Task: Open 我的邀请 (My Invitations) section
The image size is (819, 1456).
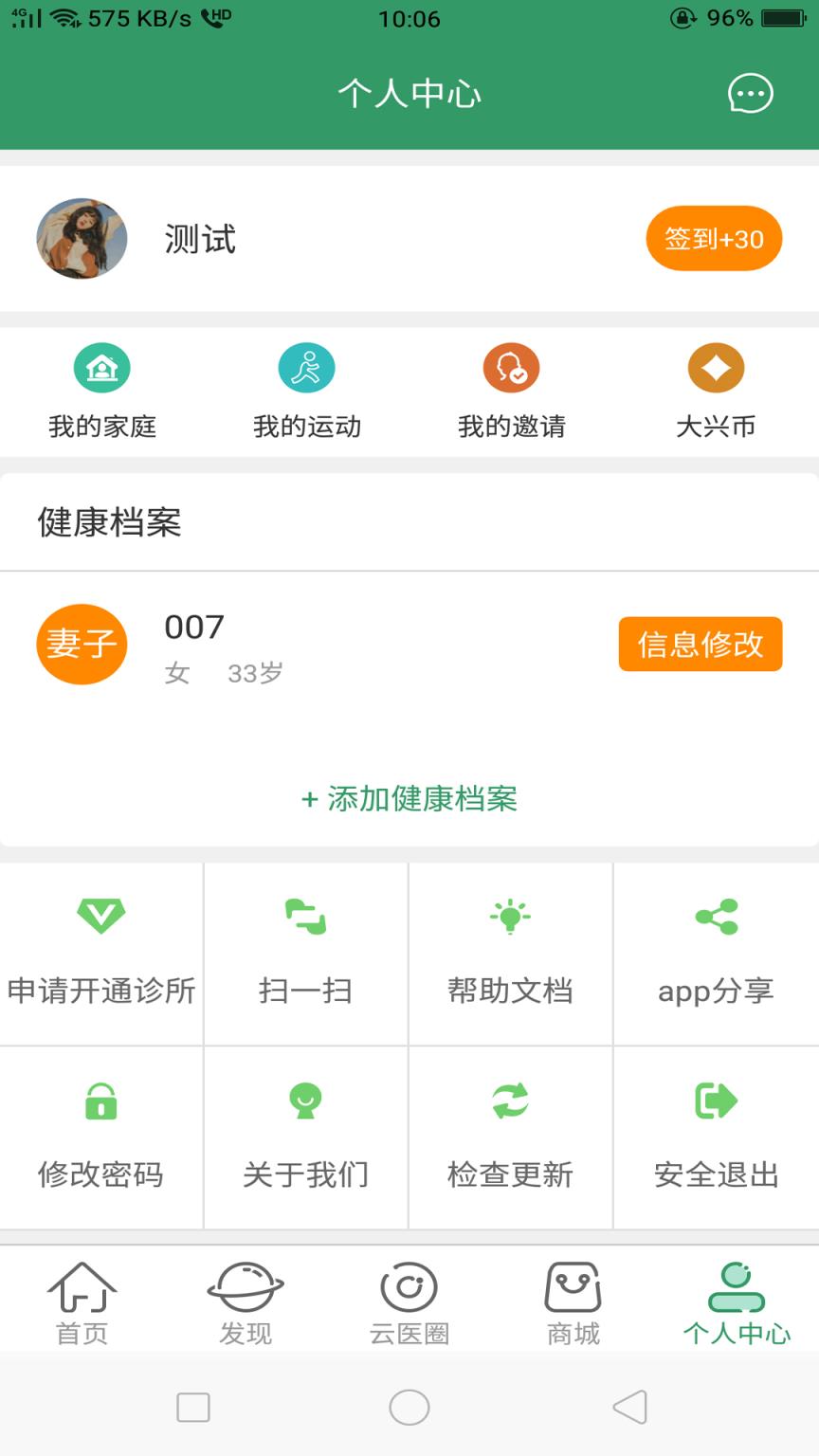Action: 511,389
